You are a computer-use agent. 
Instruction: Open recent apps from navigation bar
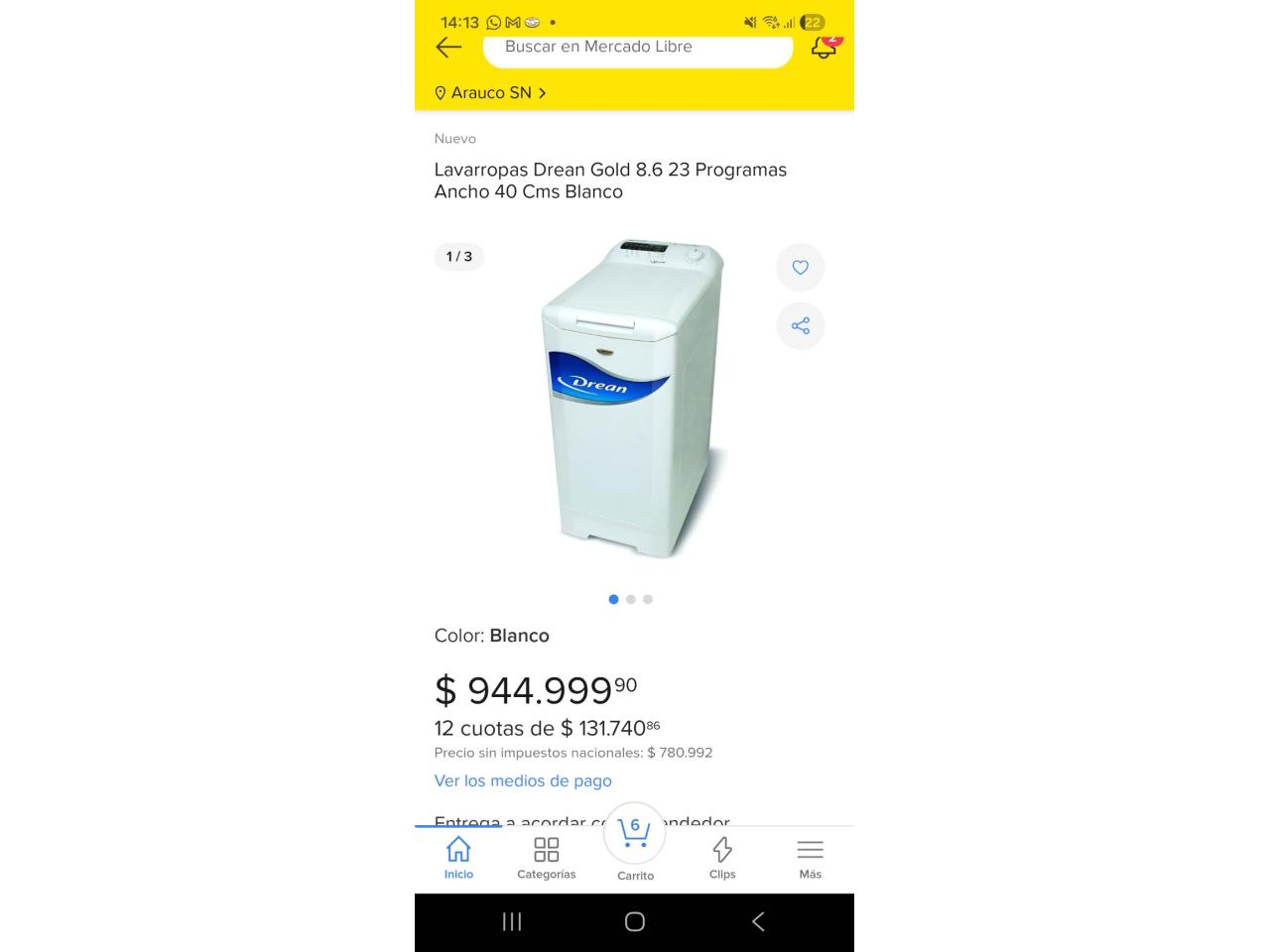(512, 922)
